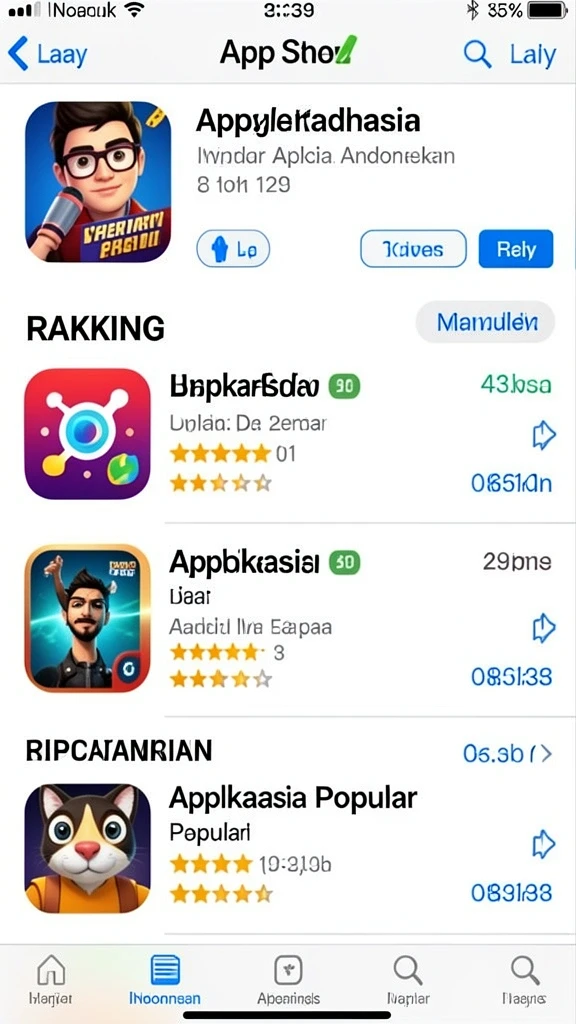
Task: Open the last search tab on the bottom bar
Action: [x=524, y=979]
